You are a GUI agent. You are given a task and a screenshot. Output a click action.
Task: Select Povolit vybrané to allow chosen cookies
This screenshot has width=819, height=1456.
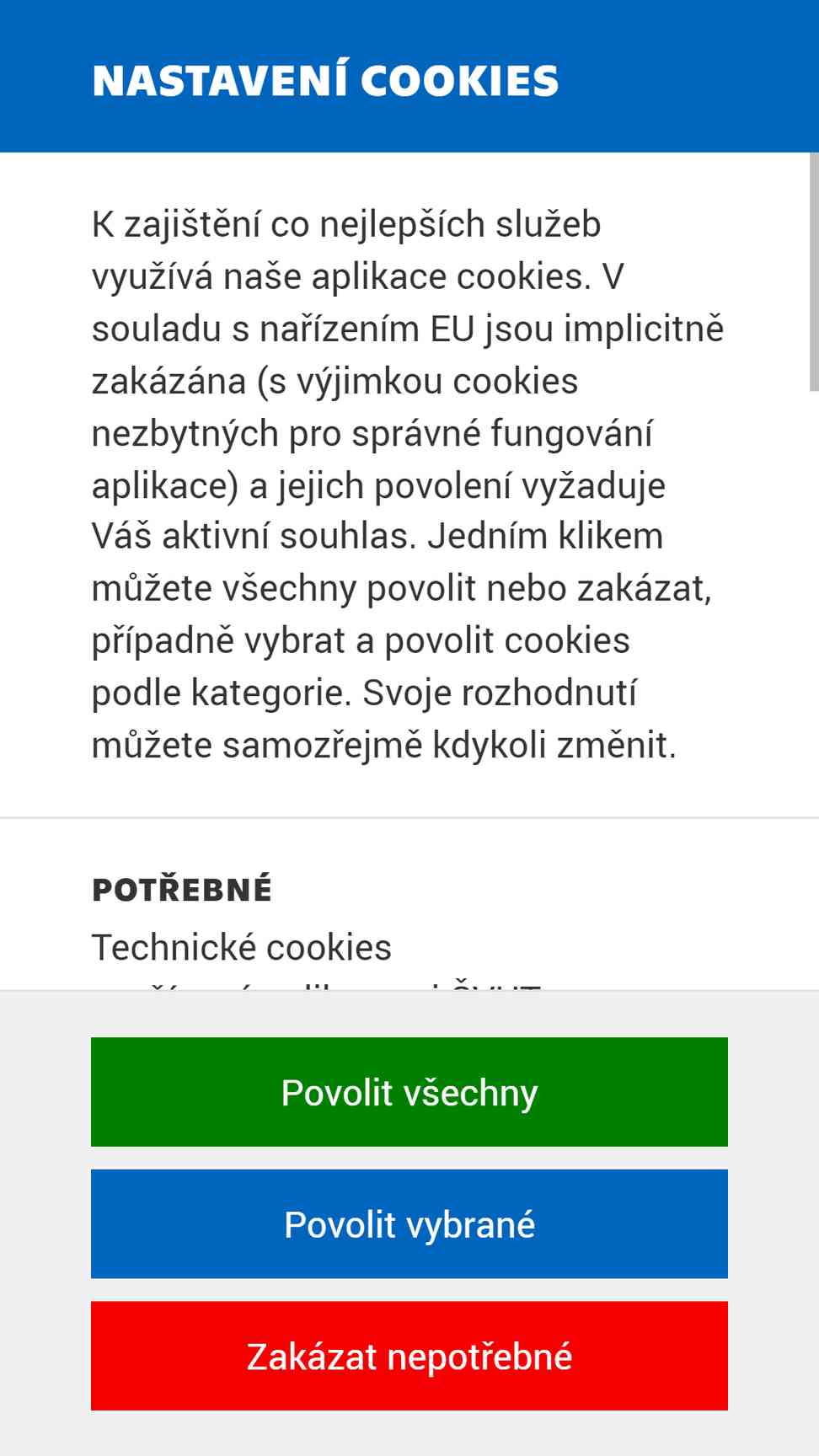click(409, 1223)
